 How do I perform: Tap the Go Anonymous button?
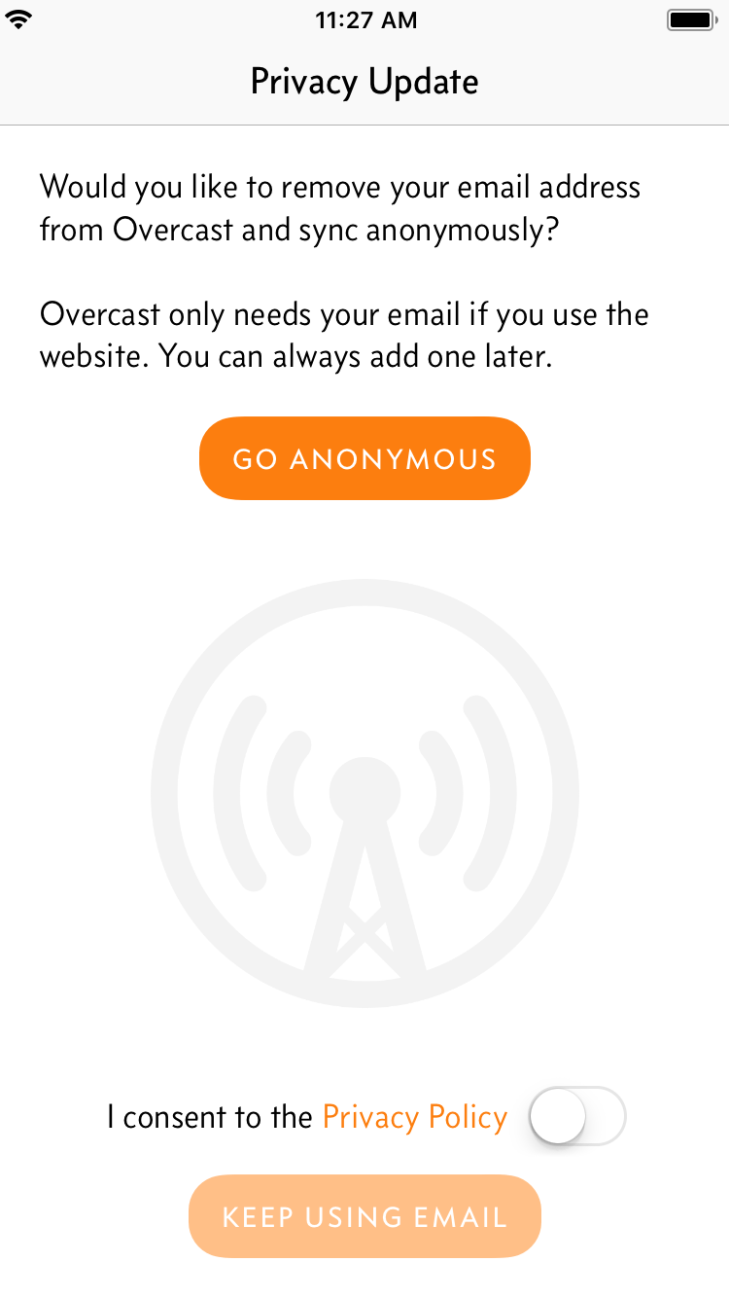point(364,459)
